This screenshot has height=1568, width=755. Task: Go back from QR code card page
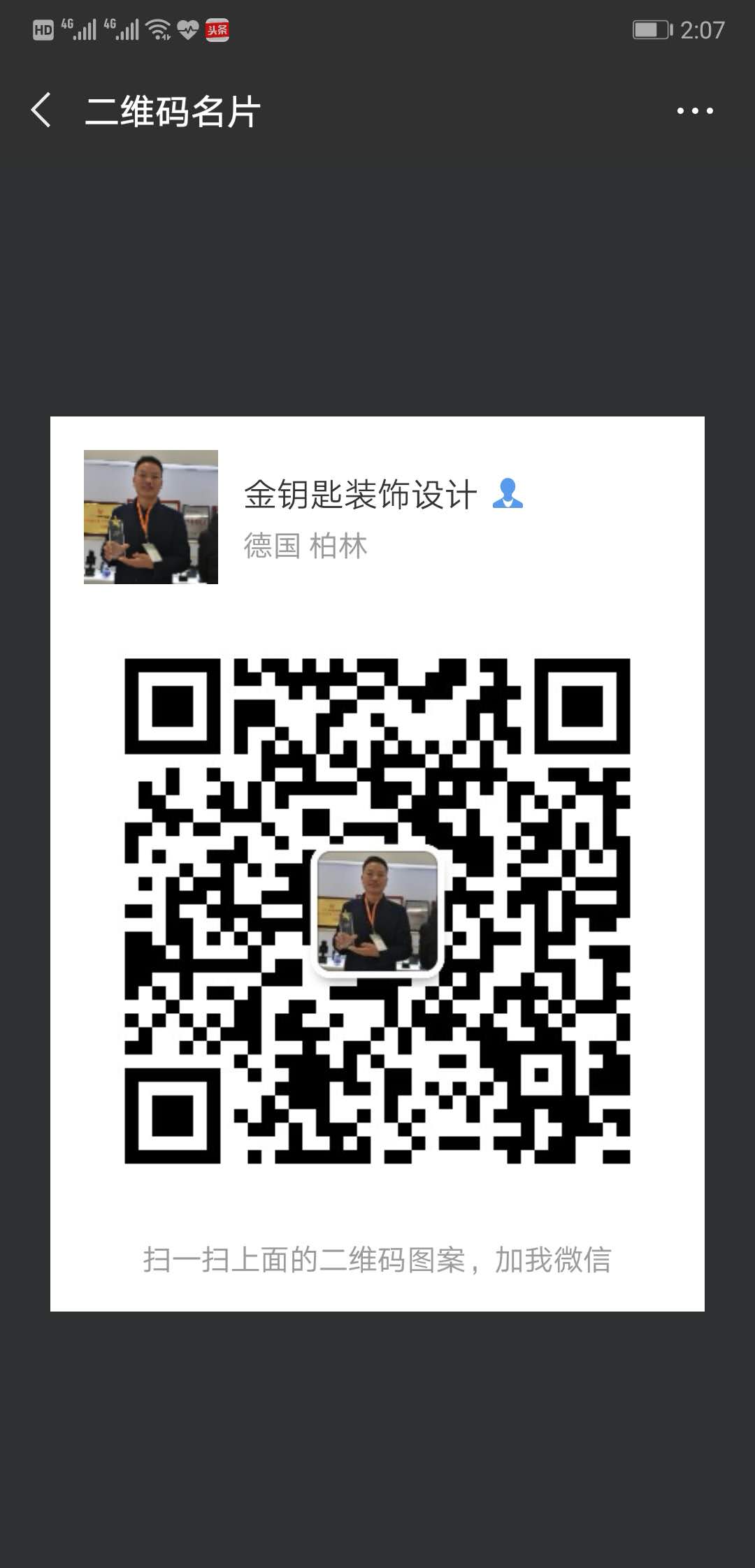41,110
